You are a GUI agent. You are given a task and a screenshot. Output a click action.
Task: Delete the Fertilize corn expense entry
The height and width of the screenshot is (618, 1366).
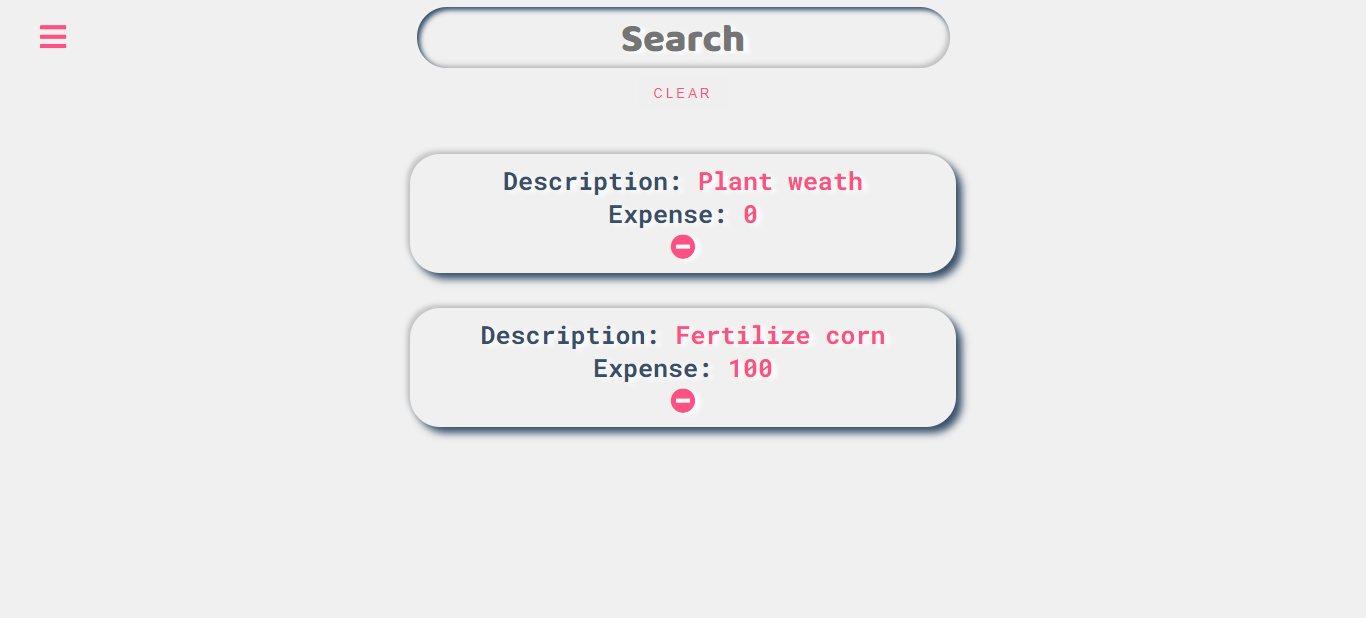tap(683, 401)
